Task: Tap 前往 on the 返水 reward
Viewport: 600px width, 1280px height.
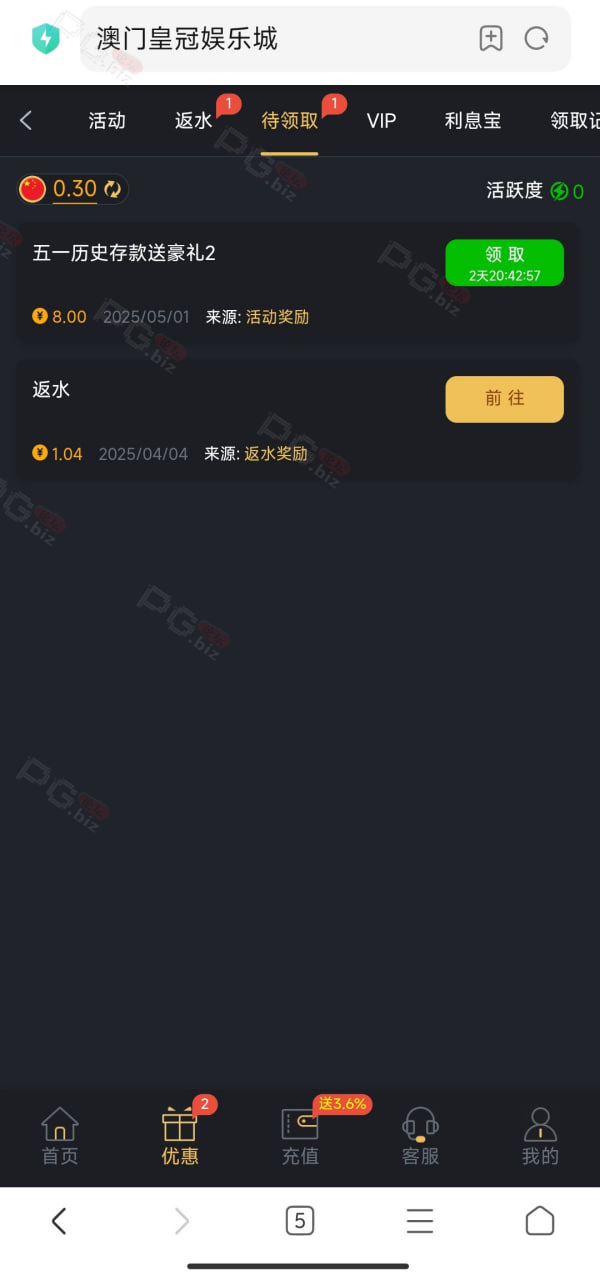Action: click(x=504, y=399)
